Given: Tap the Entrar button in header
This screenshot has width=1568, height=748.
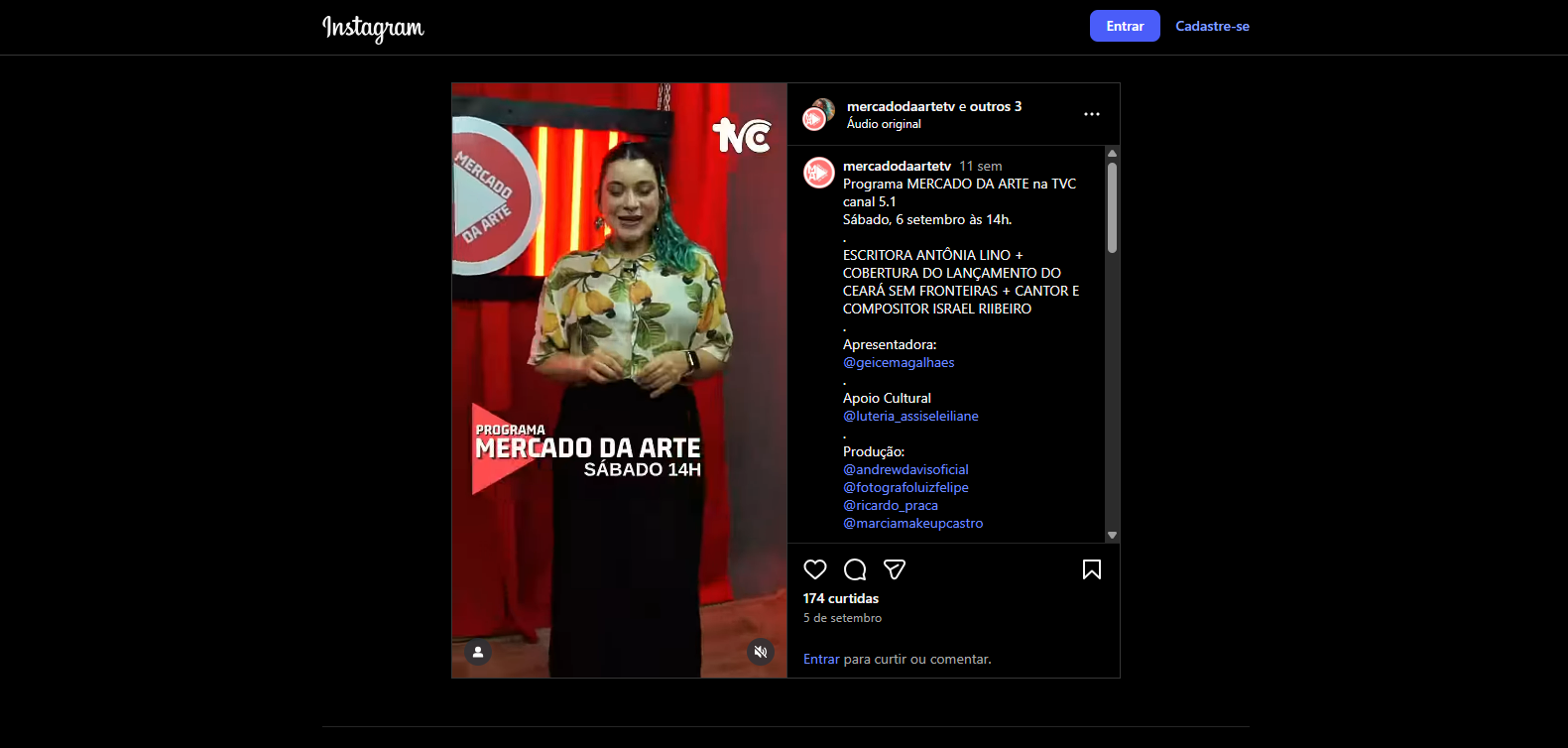Looking at the screenshot, I should (x=1124, y=26).
